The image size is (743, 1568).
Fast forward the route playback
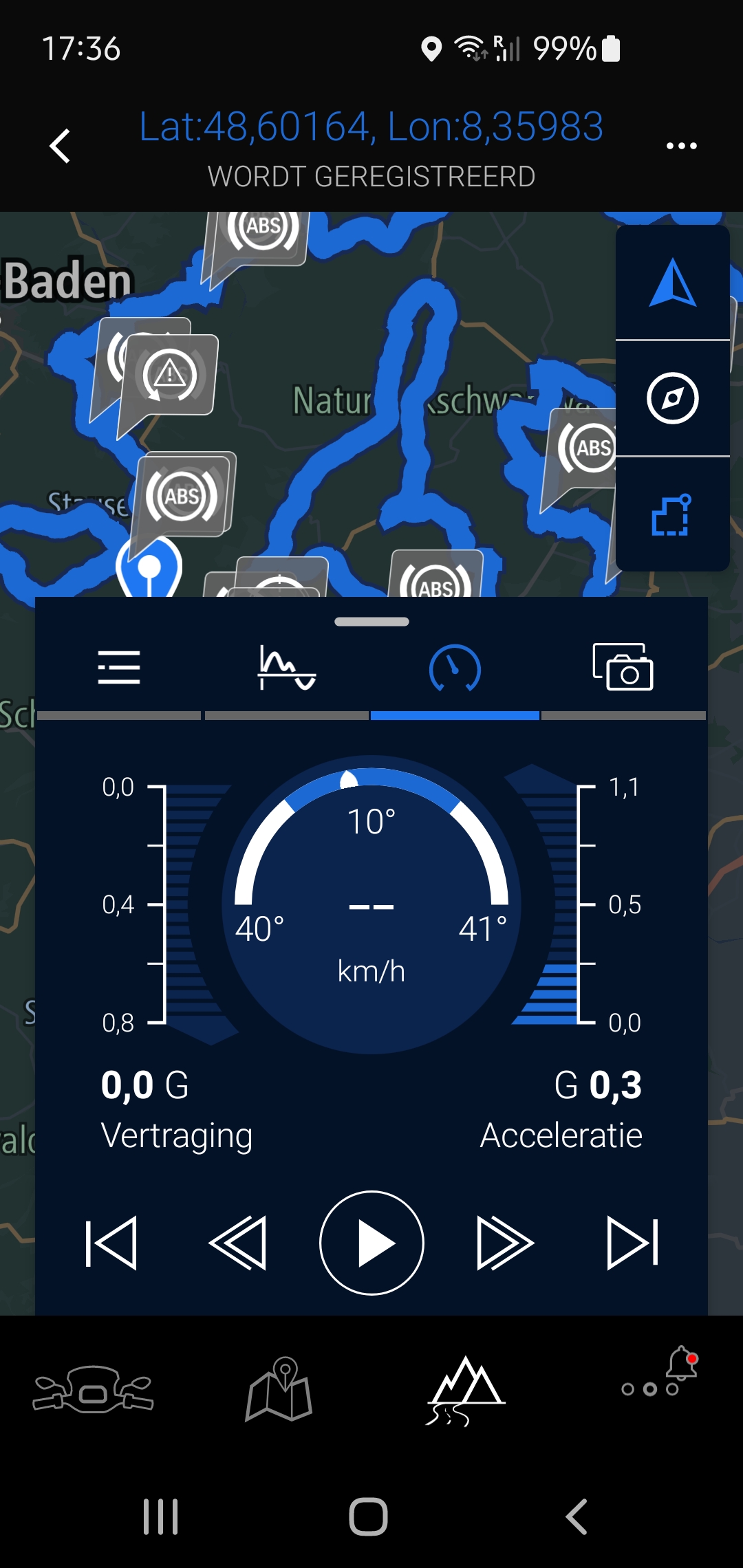(505, 1243)
